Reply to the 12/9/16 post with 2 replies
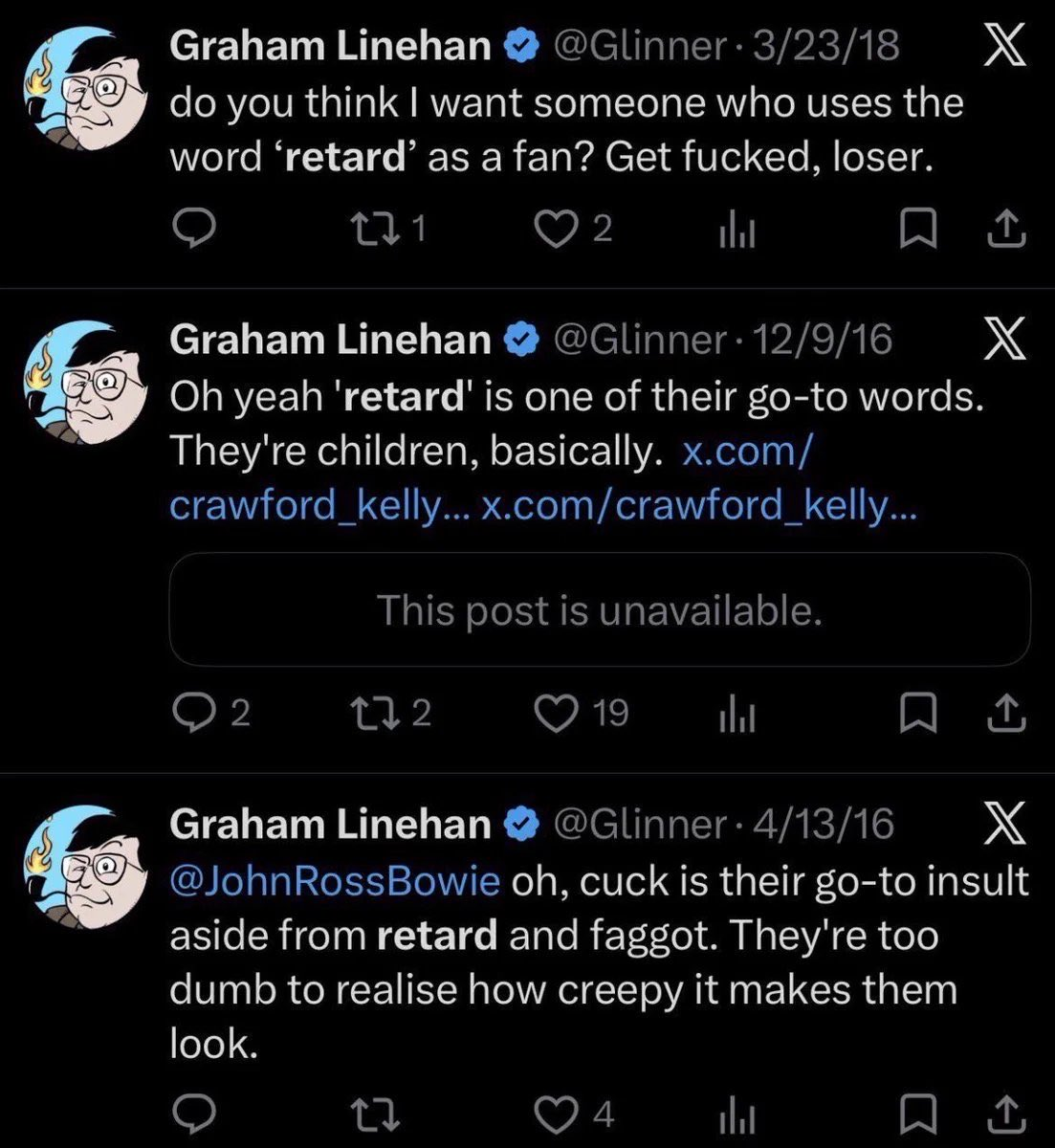 point(212,714)
